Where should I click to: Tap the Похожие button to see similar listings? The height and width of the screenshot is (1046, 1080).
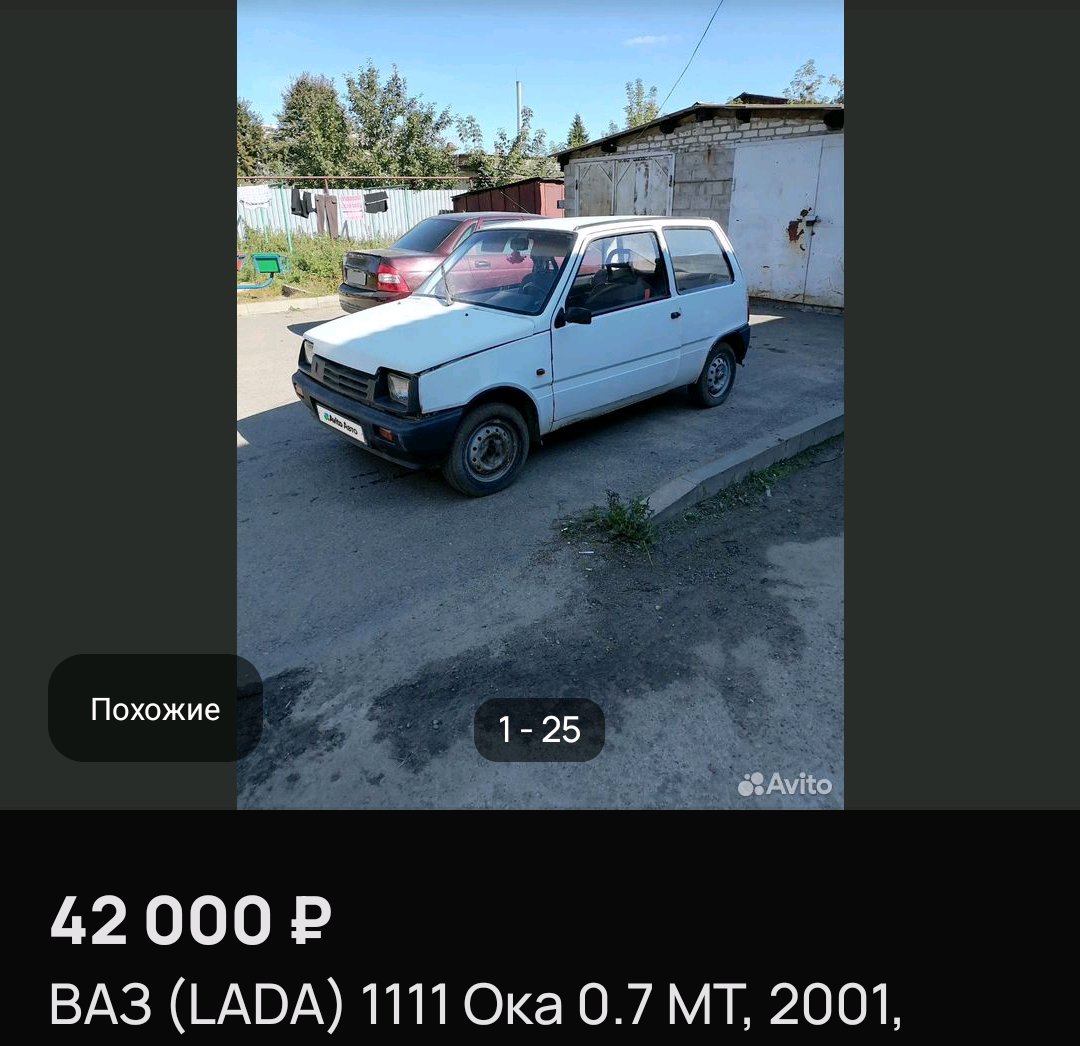click(155, 709)
